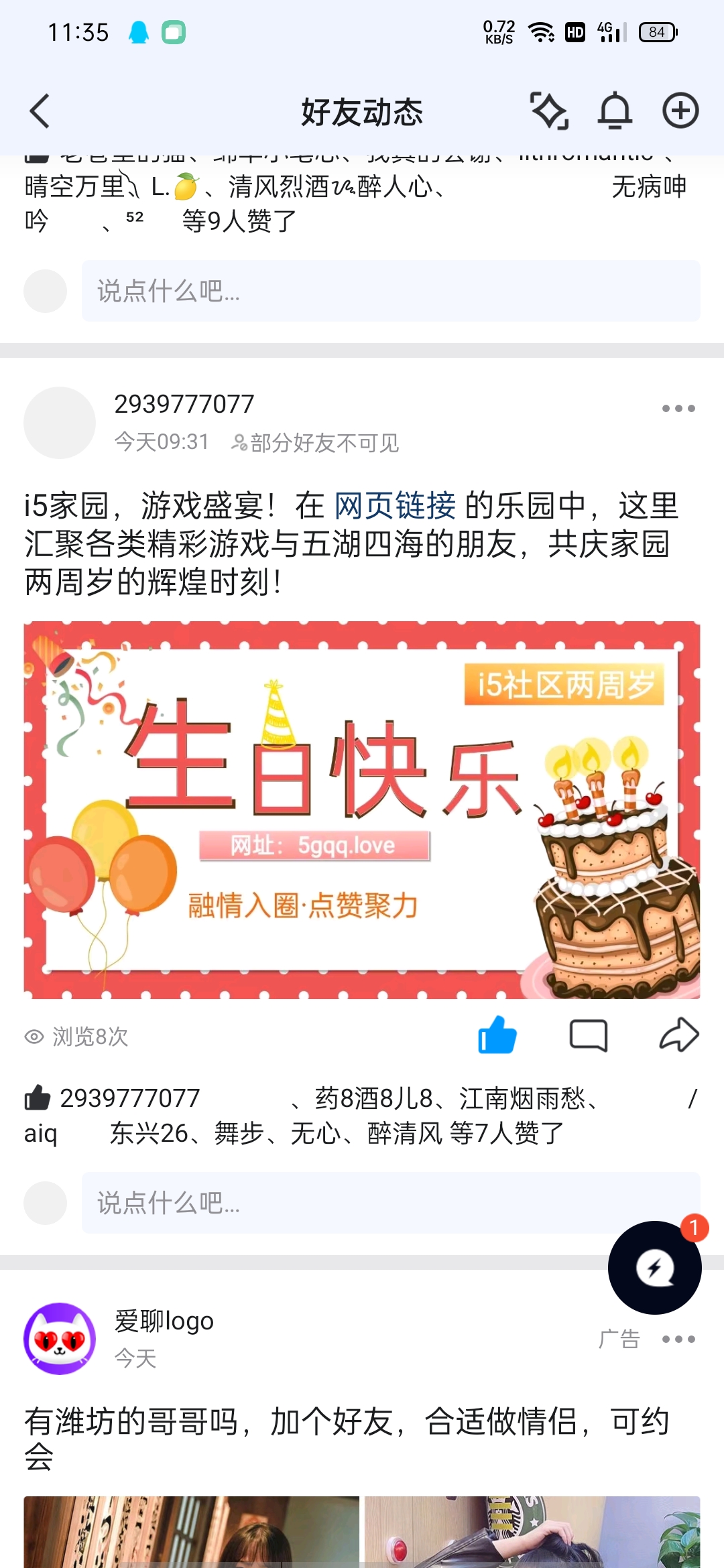The image size is (724, 1568).
Task: Comment on the i5家园 post
Action: coord(588,1036)
